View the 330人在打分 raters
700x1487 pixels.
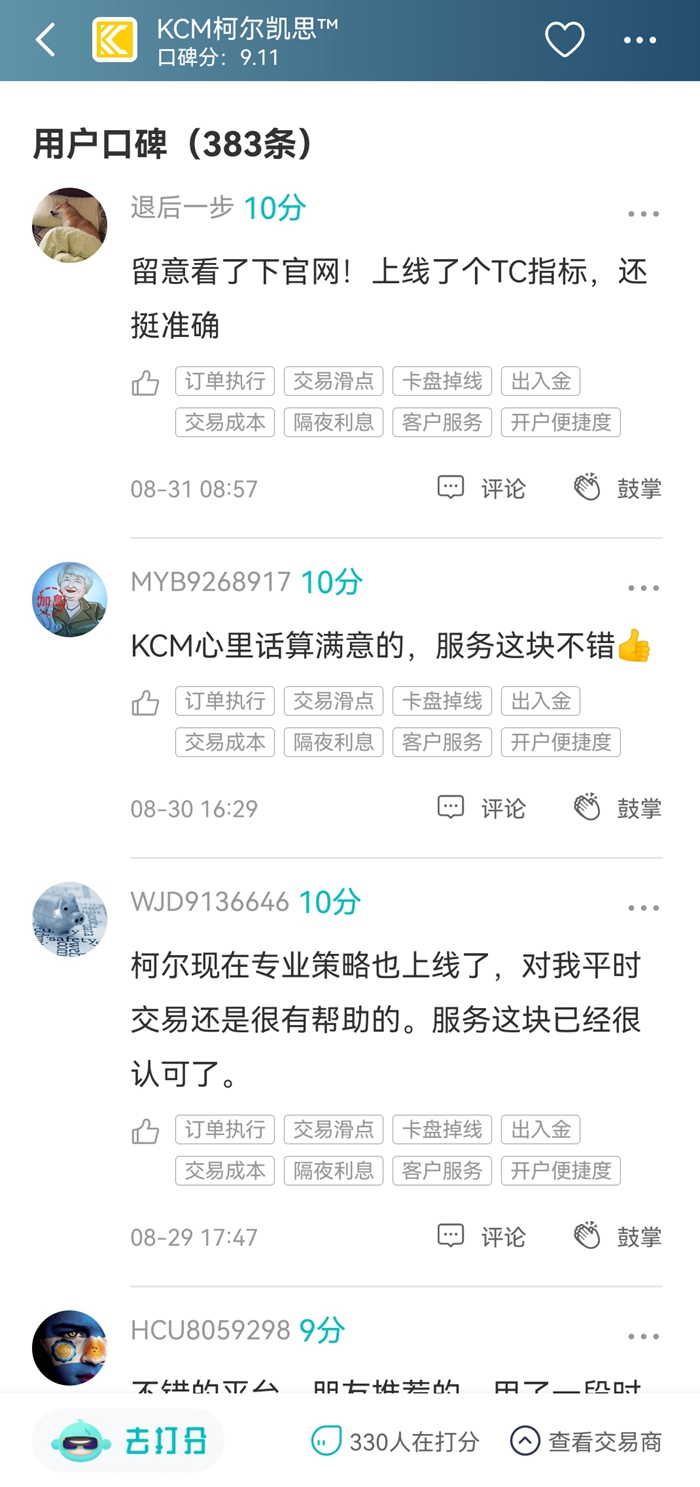[x=396, y=1441]
